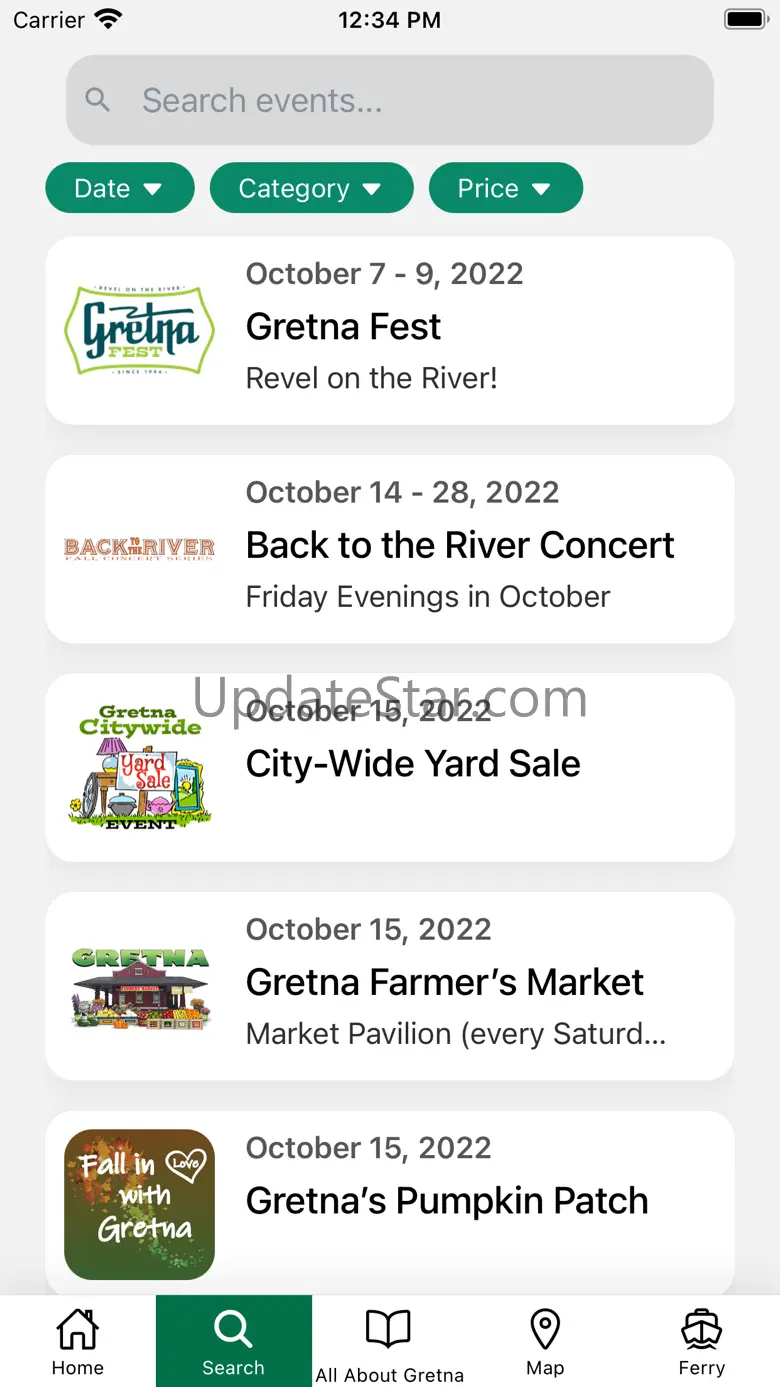Open the Category filter dropdown
This screenshot has width=780, height=1387.
point(311,188)
